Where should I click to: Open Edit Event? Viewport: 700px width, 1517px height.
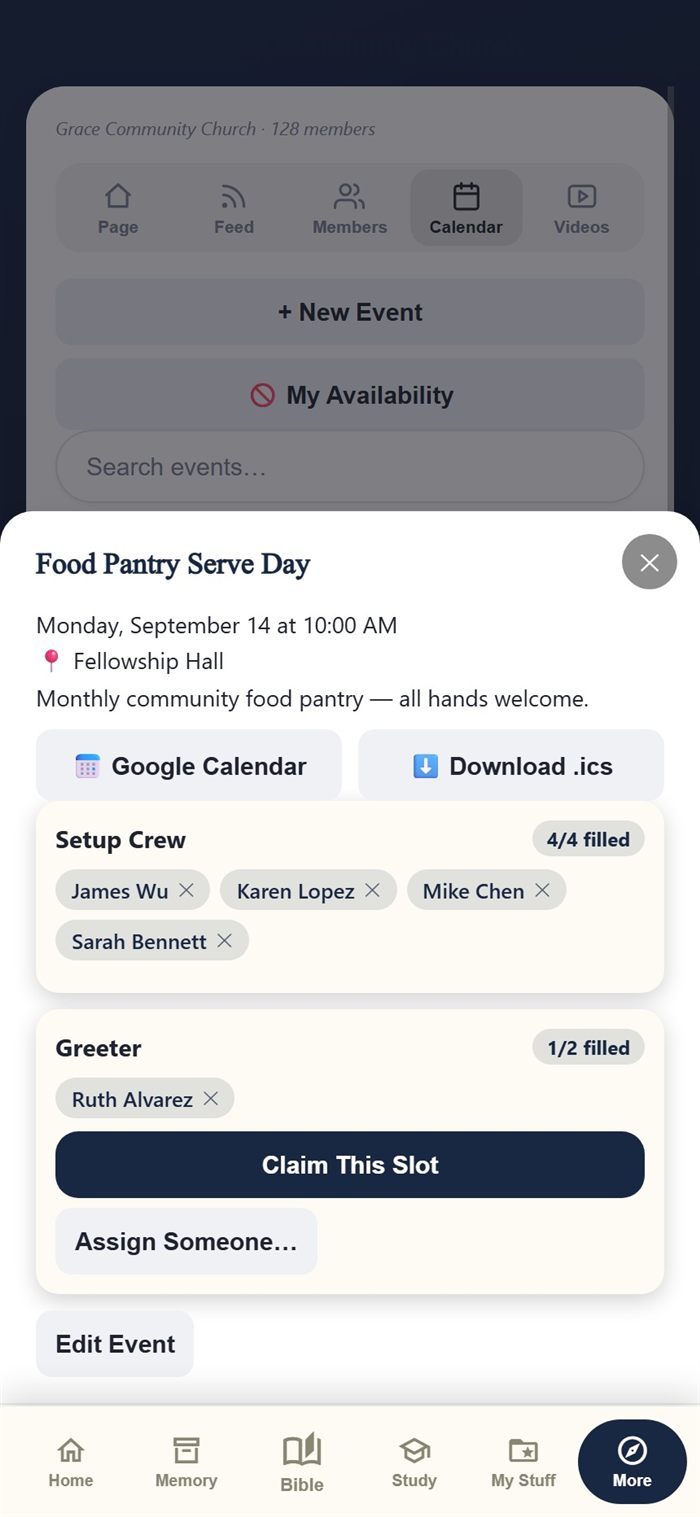coord(115,1344)
